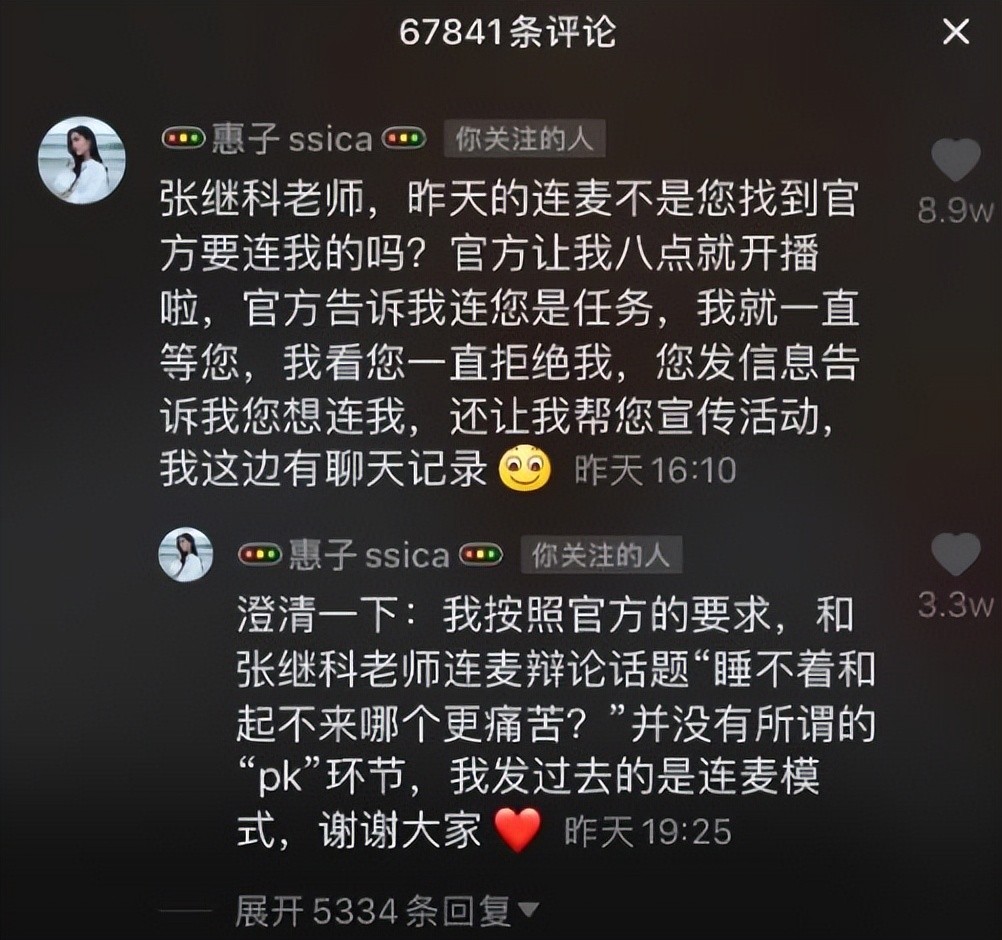Expand 5334 replies
The image size is (1002, 940).
tap(386, 911)
